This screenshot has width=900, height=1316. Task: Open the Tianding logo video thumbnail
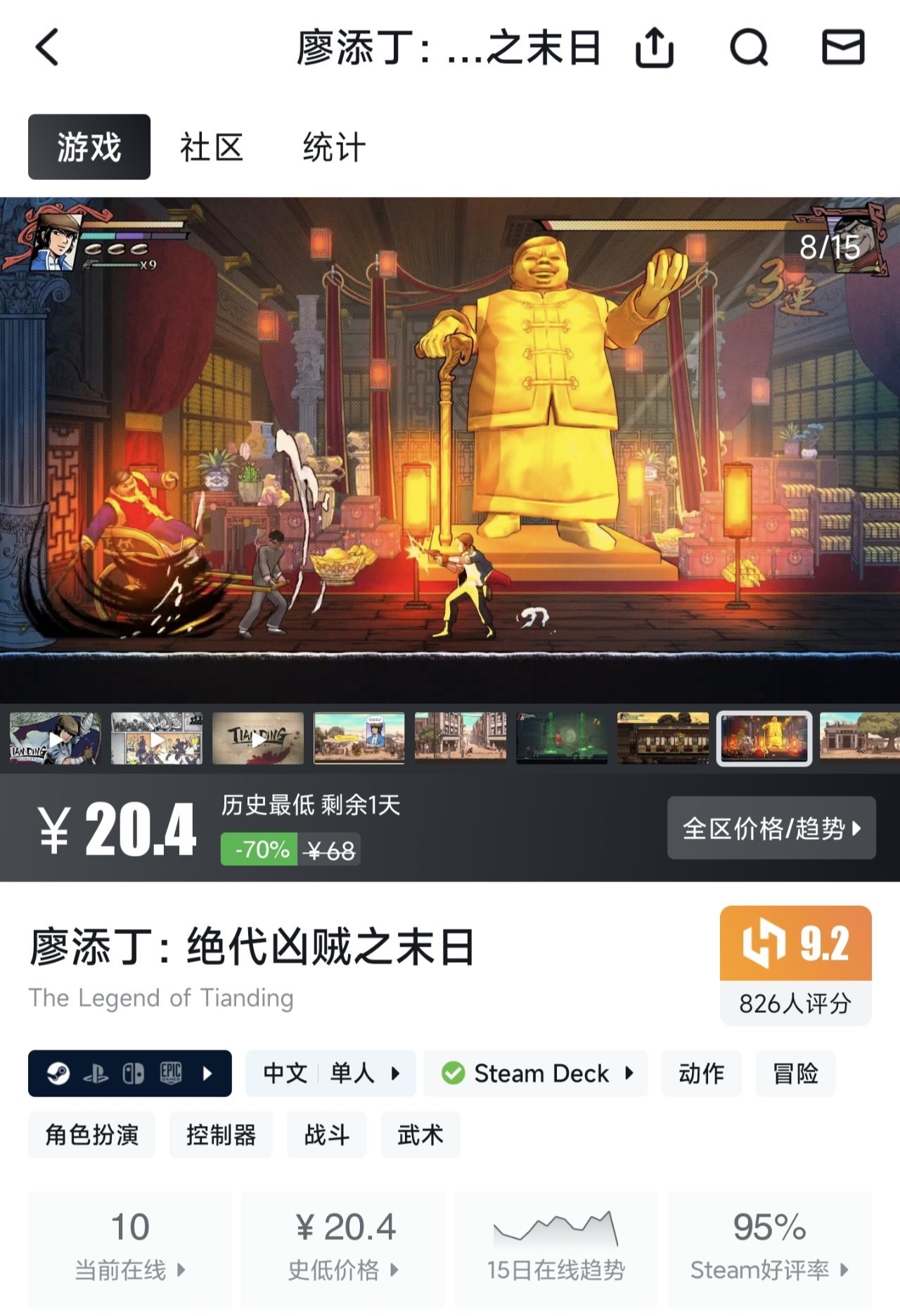[257, 739]
